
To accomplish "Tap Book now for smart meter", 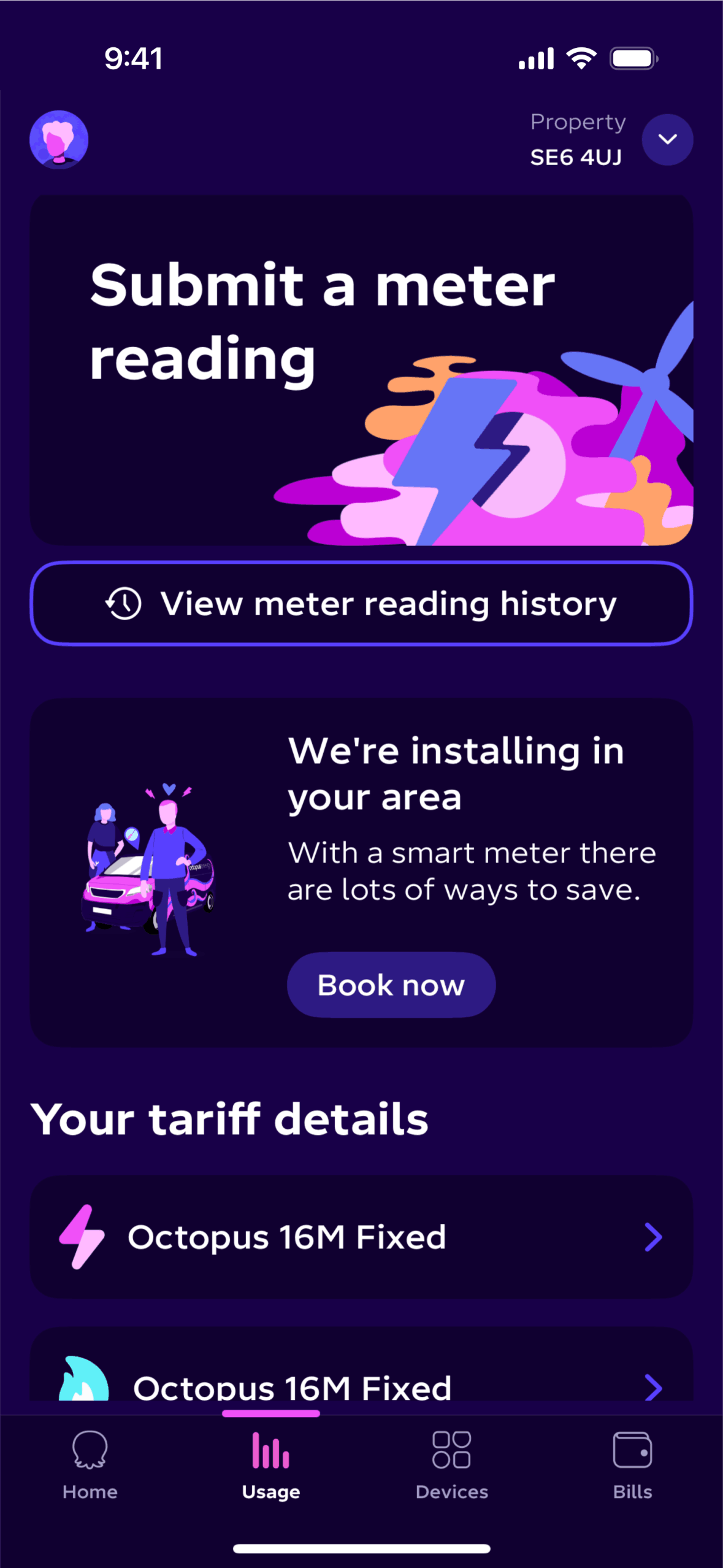I will point(391,985).
